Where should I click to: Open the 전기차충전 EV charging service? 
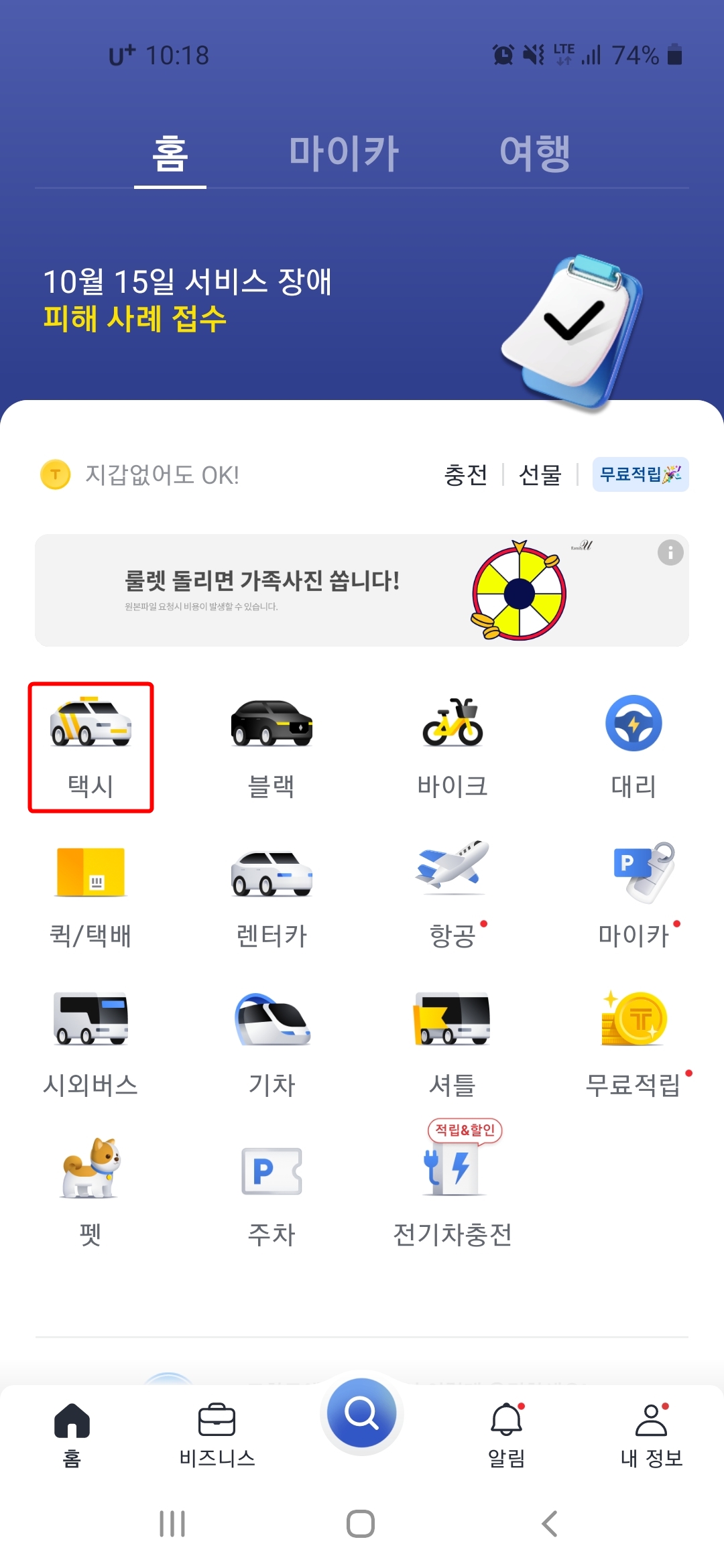coord(452,1193)
